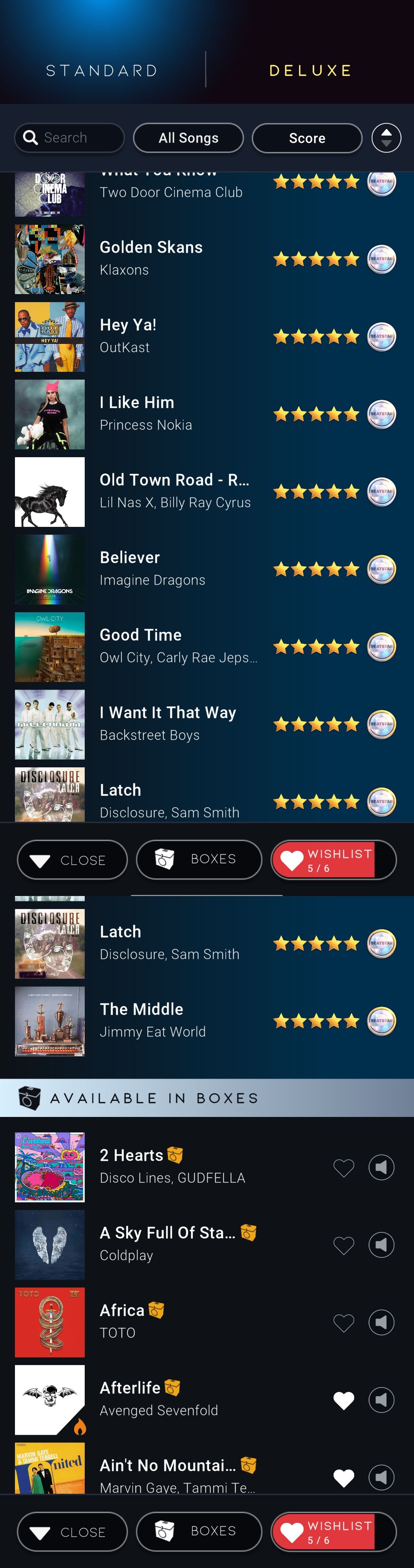This screenshot has width=414, height=1568.
Task: Switch to the Standard tab
Action: [102, 70]
